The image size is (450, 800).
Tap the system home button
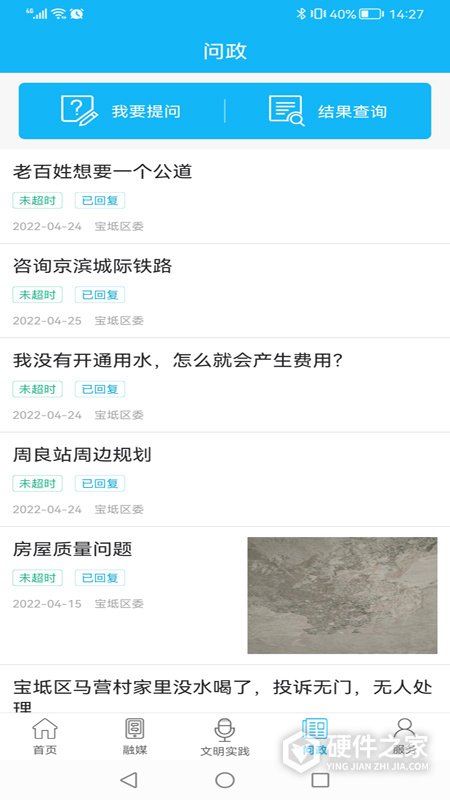[x=225, y=780]
